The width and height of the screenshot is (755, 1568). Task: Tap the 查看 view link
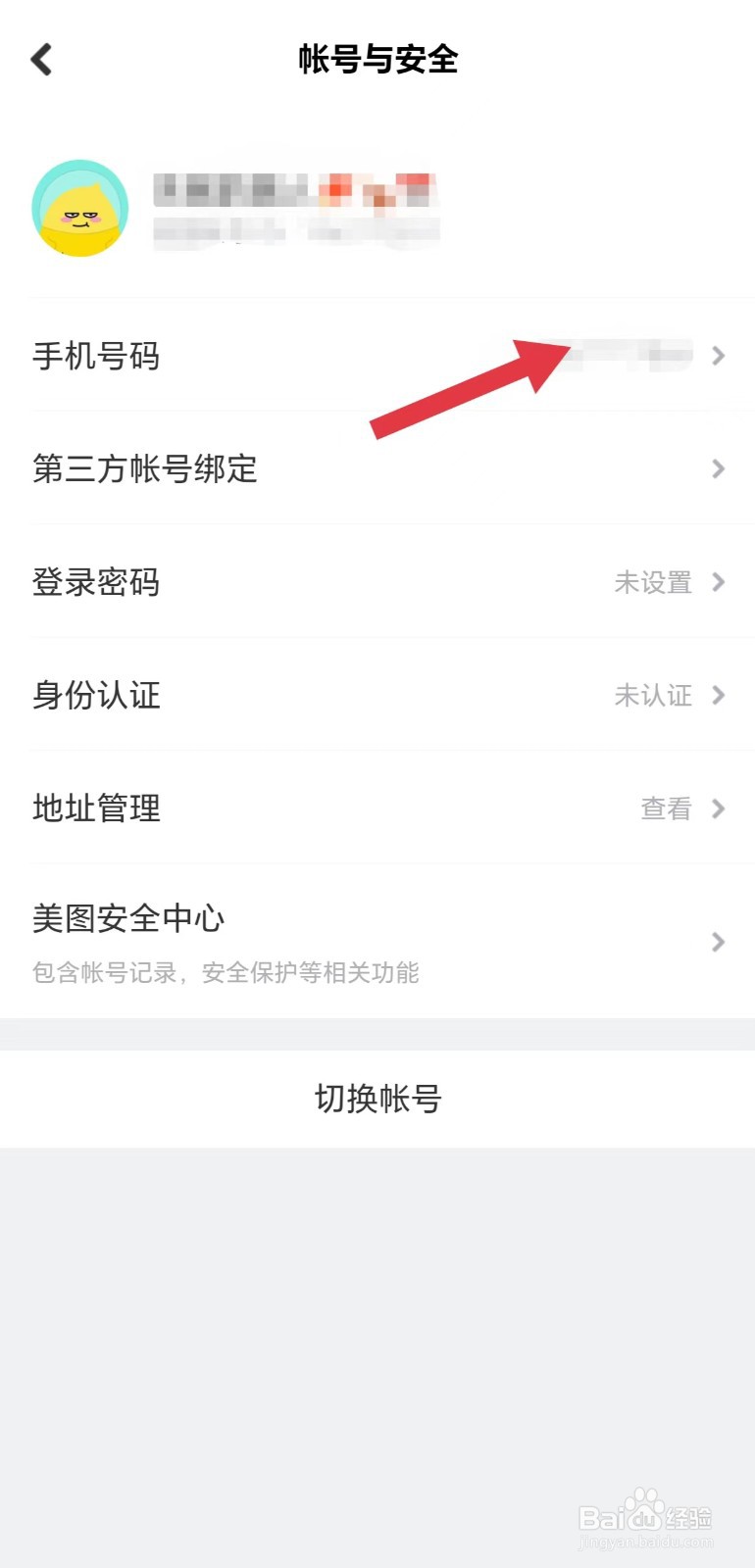[665, 808]
